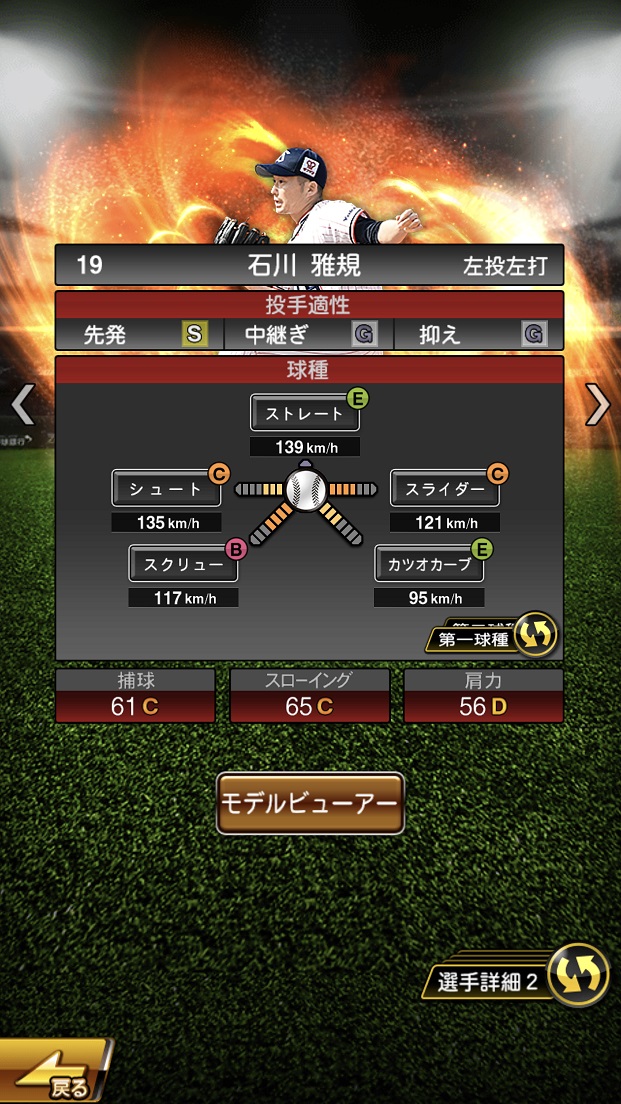Viewport: 621px width, 1104px height.
Task: Select the シュート pitch type
Action: point(166,489)
